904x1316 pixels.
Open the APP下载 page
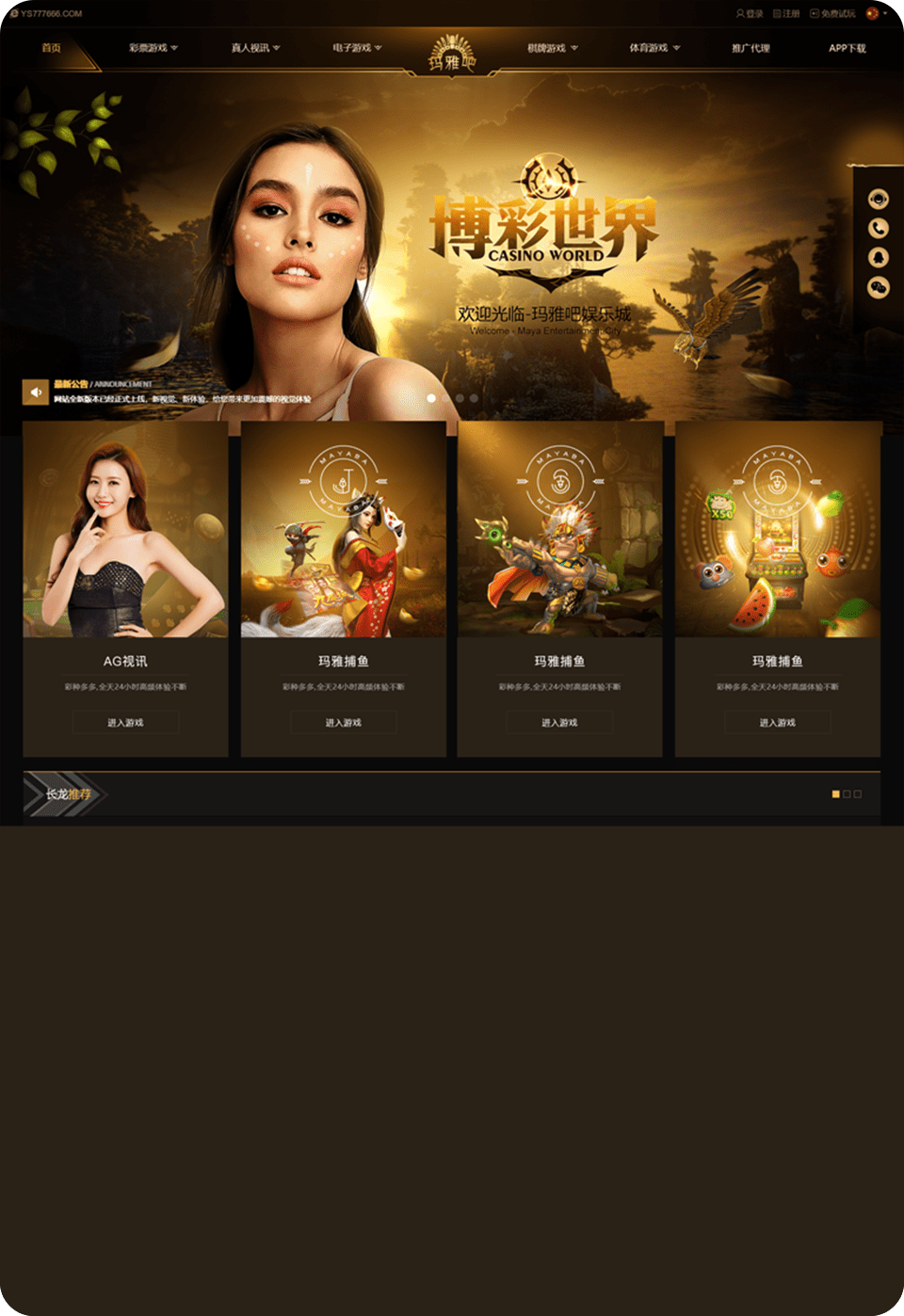pyautogui.click(x=847, y=48)
